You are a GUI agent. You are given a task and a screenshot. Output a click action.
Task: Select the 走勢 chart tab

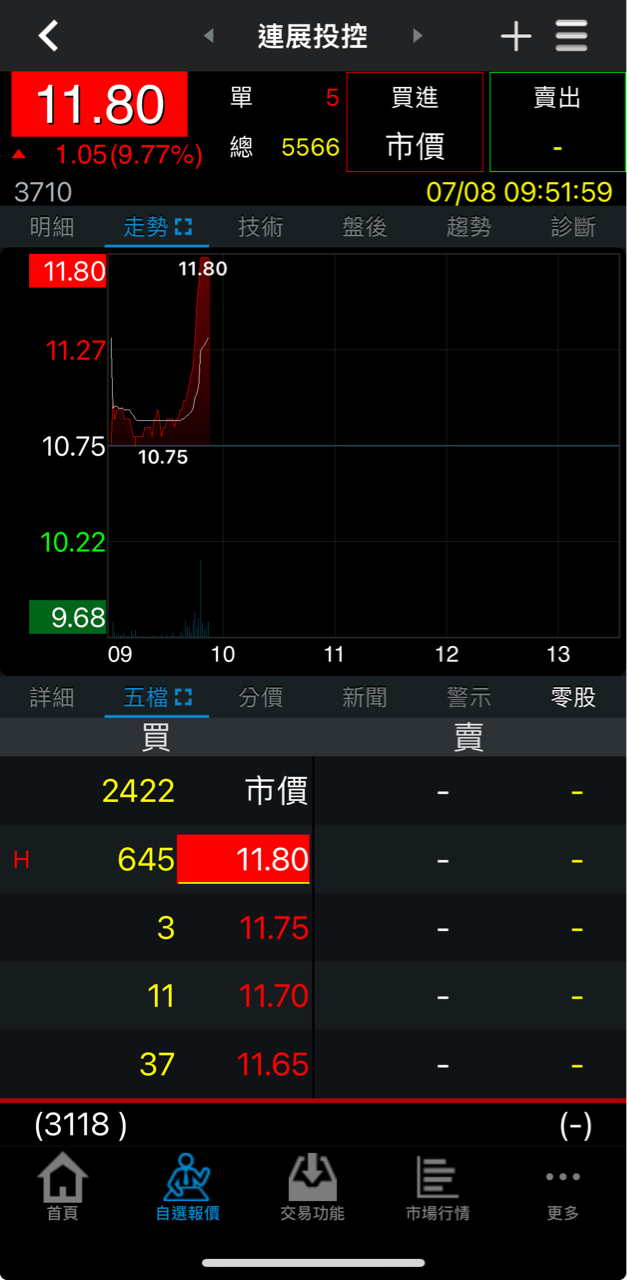point(156,227)
